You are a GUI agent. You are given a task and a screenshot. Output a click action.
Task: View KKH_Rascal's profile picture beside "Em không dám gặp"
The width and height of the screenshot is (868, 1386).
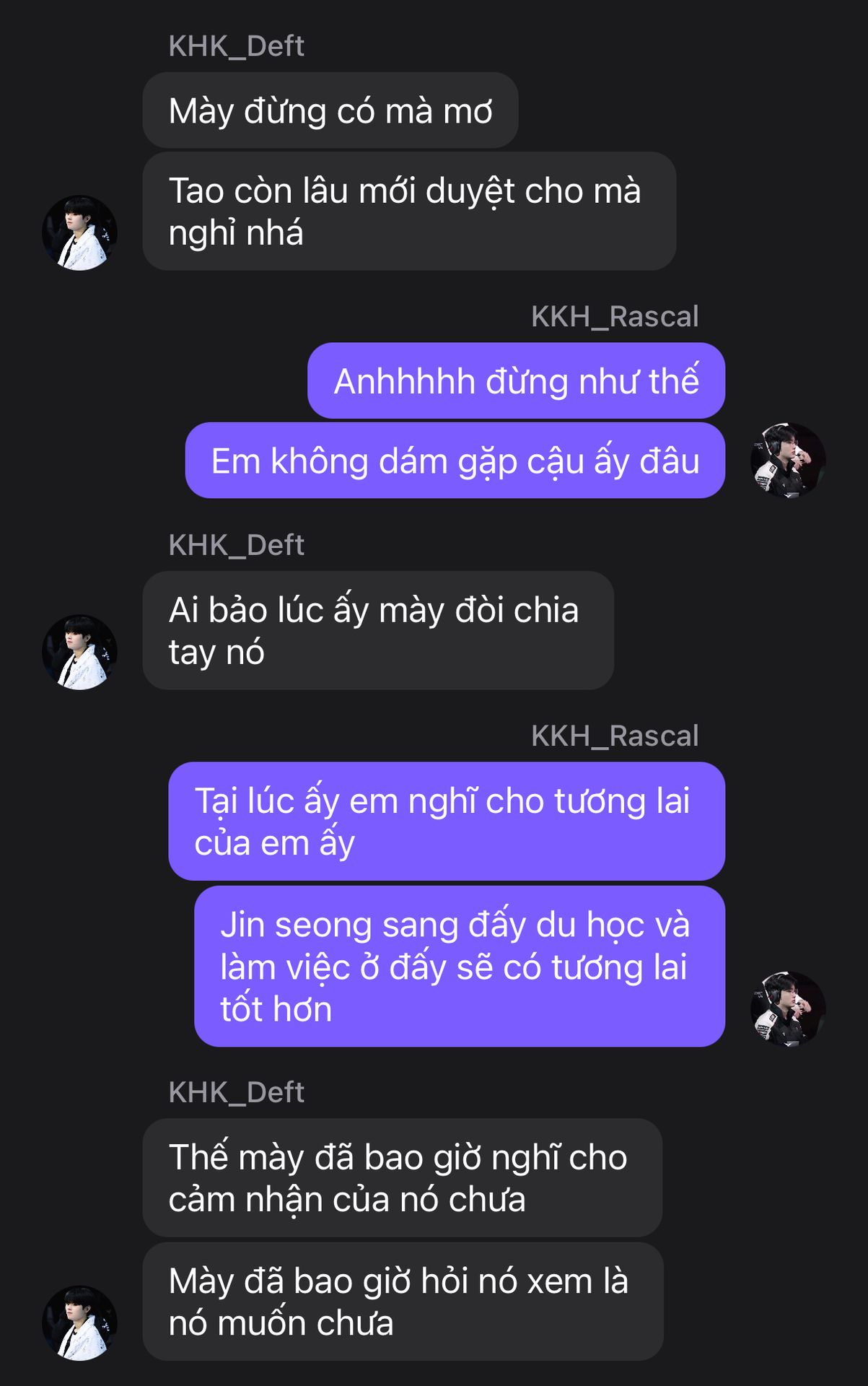(x=788, y=460)
